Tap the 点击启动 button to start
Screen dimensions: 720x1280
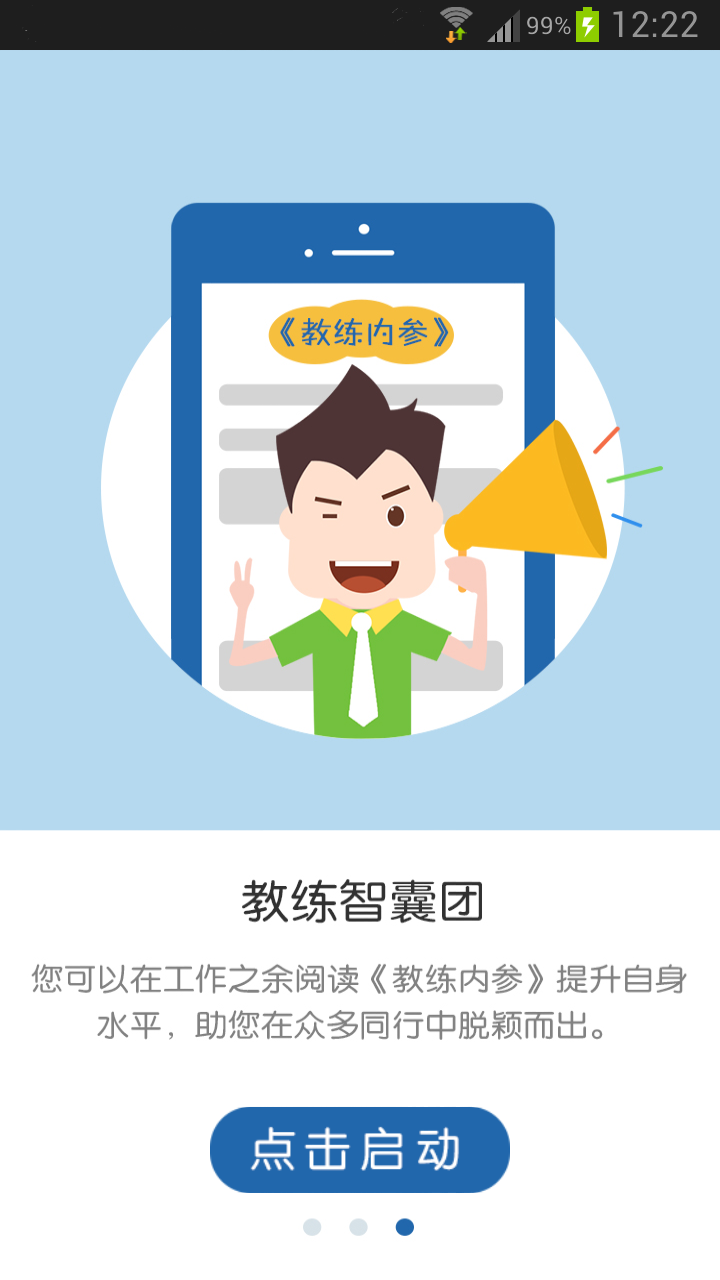click(x=359, y=1150)
